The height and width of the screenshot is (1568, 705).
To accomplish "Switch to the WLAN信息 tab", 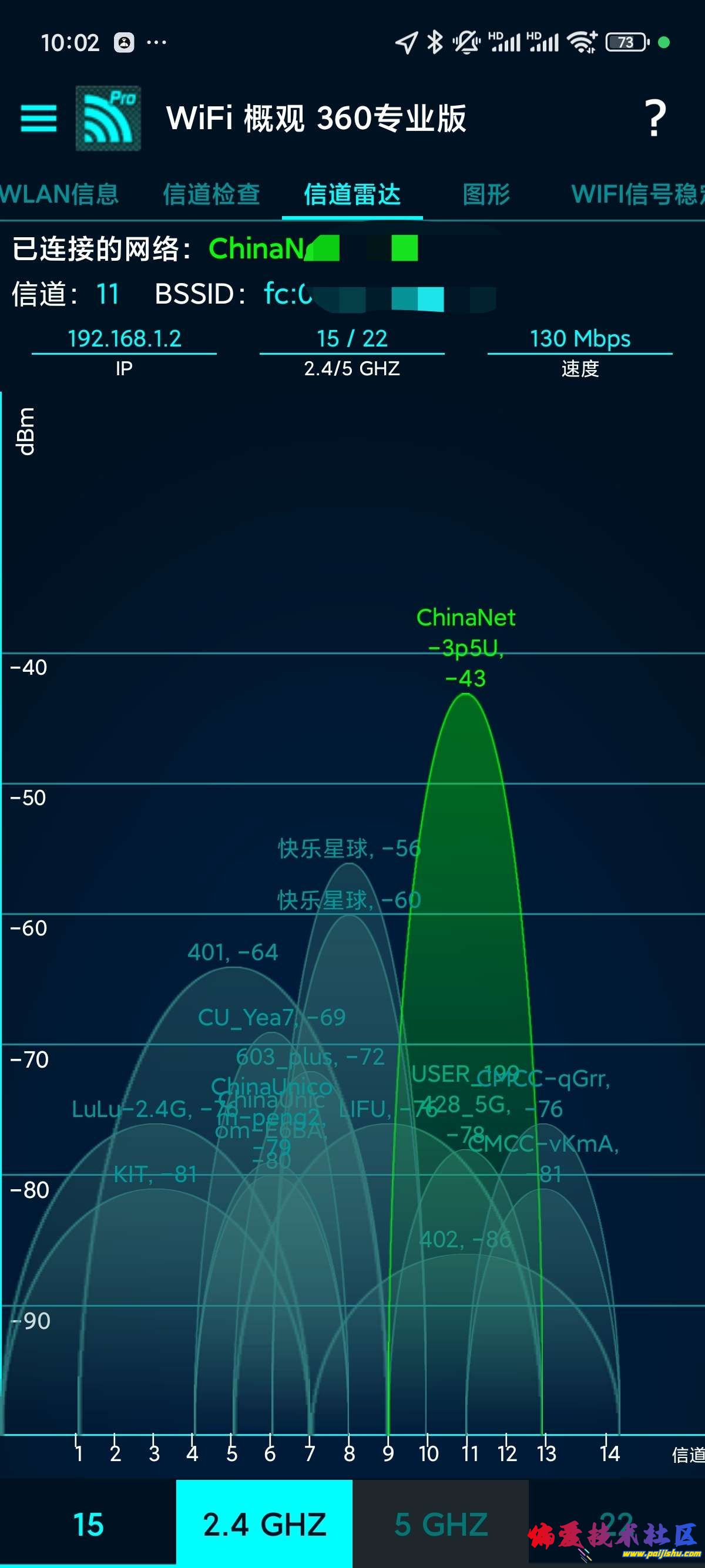I will point(59,195).
